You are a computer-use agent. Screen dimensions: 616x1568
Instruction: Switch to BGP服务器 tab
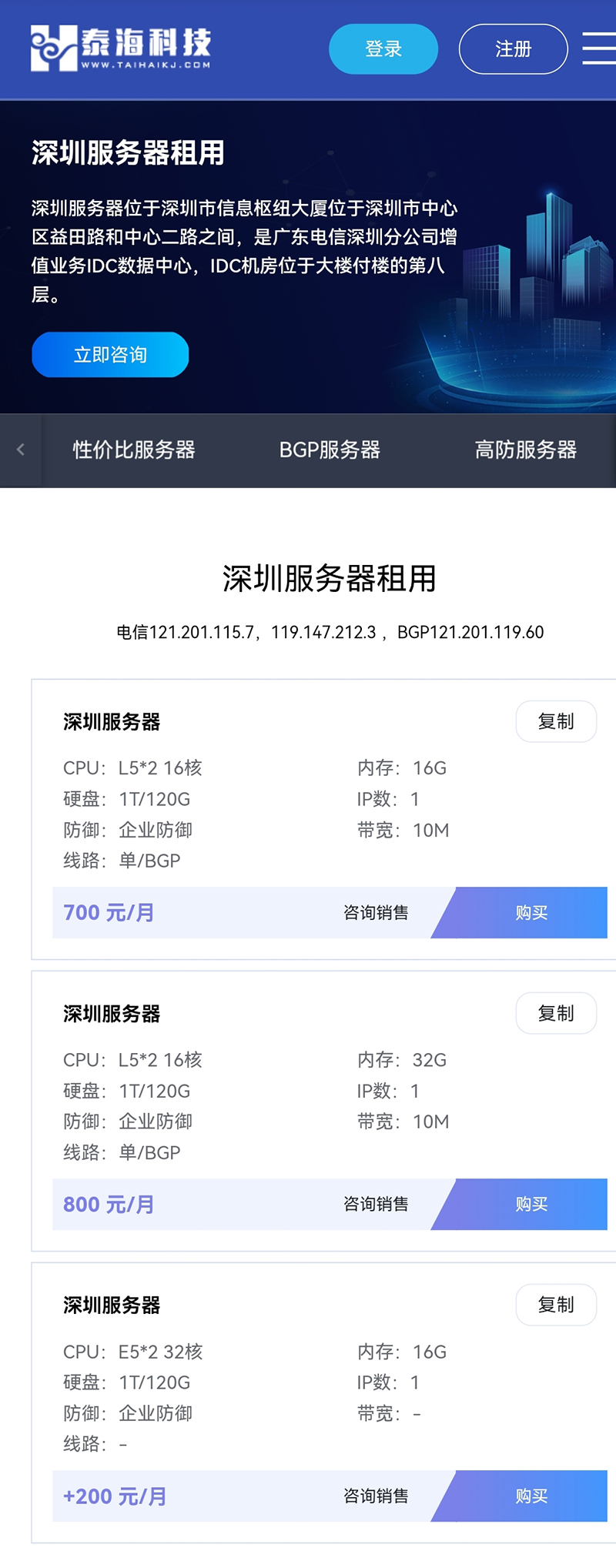[x=330, y=450]
